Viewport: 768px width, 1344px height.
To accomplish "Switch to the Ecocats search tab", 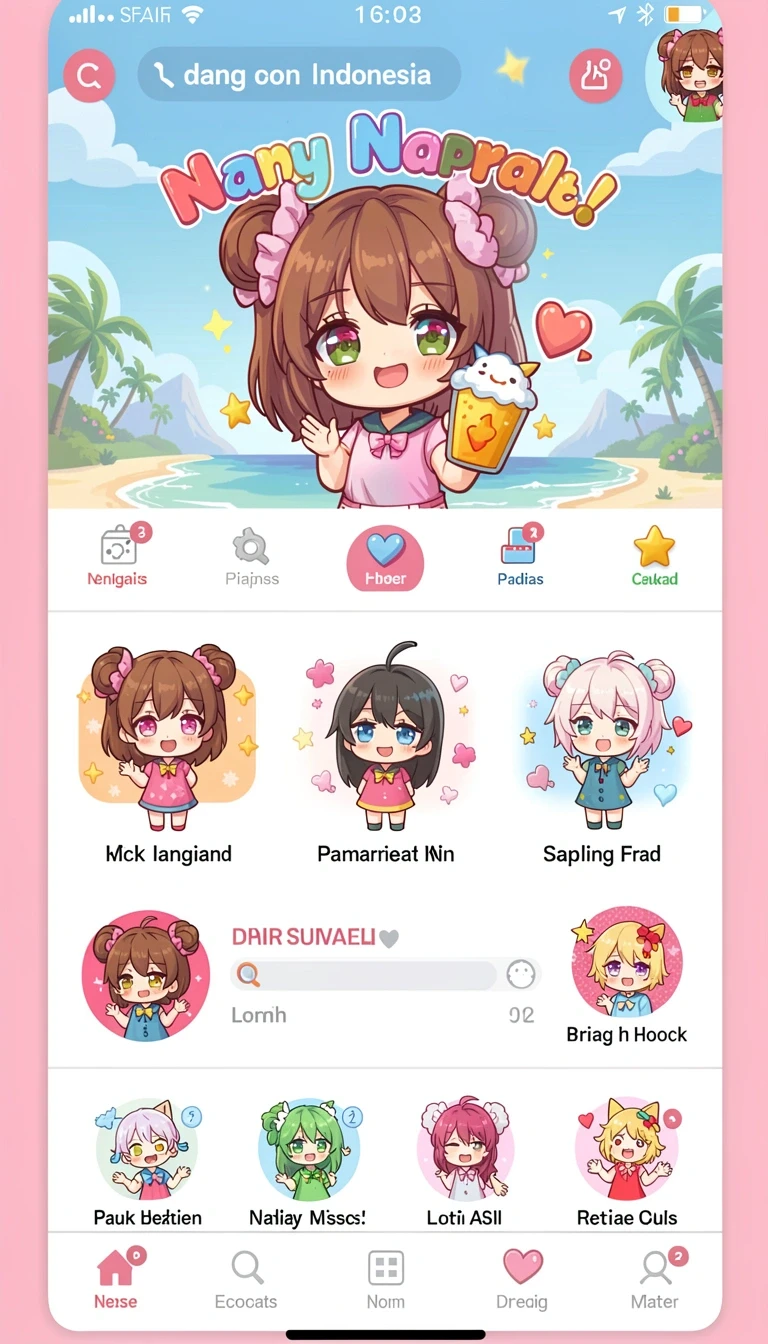I will click(246, 1280).
